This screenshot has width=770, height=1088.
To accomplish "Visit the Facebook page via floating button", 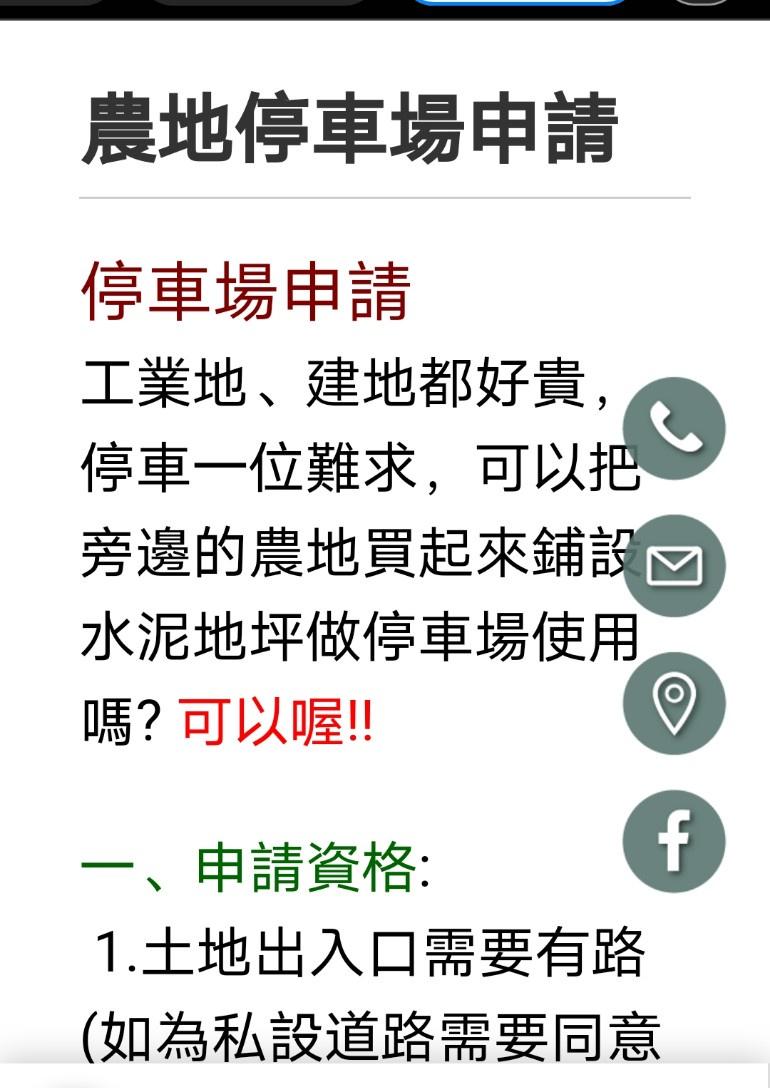I will (x=674, y=841).
